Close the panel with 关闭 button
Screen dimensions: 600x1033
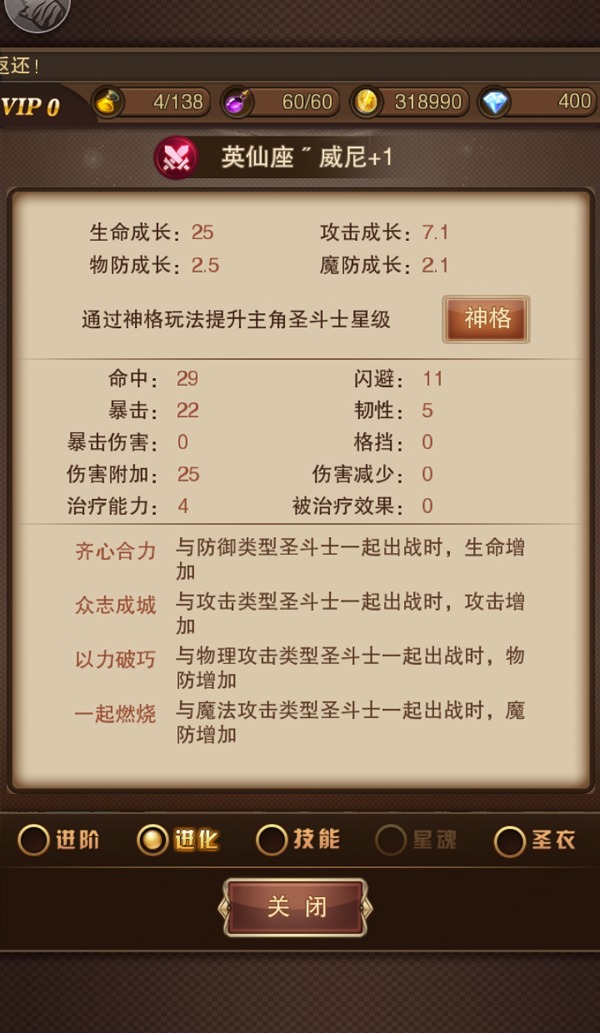pyautogui.click(x=296, y=907)
